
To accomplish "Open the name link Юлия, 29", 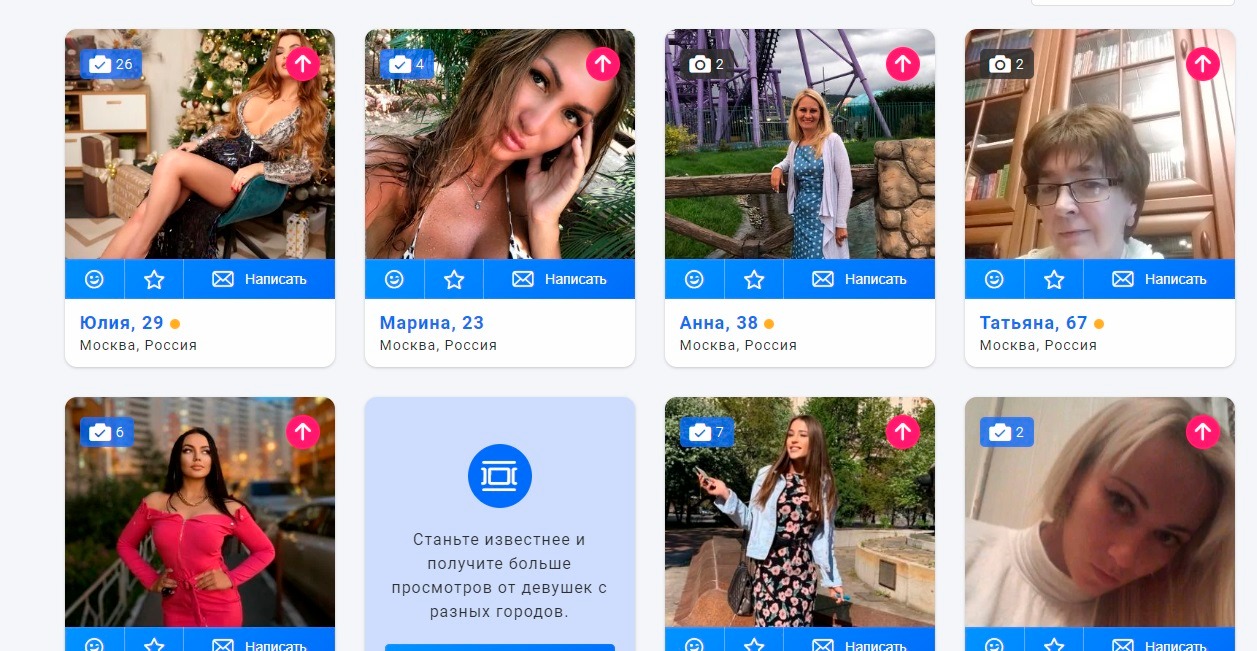I will tap(121, 323).
